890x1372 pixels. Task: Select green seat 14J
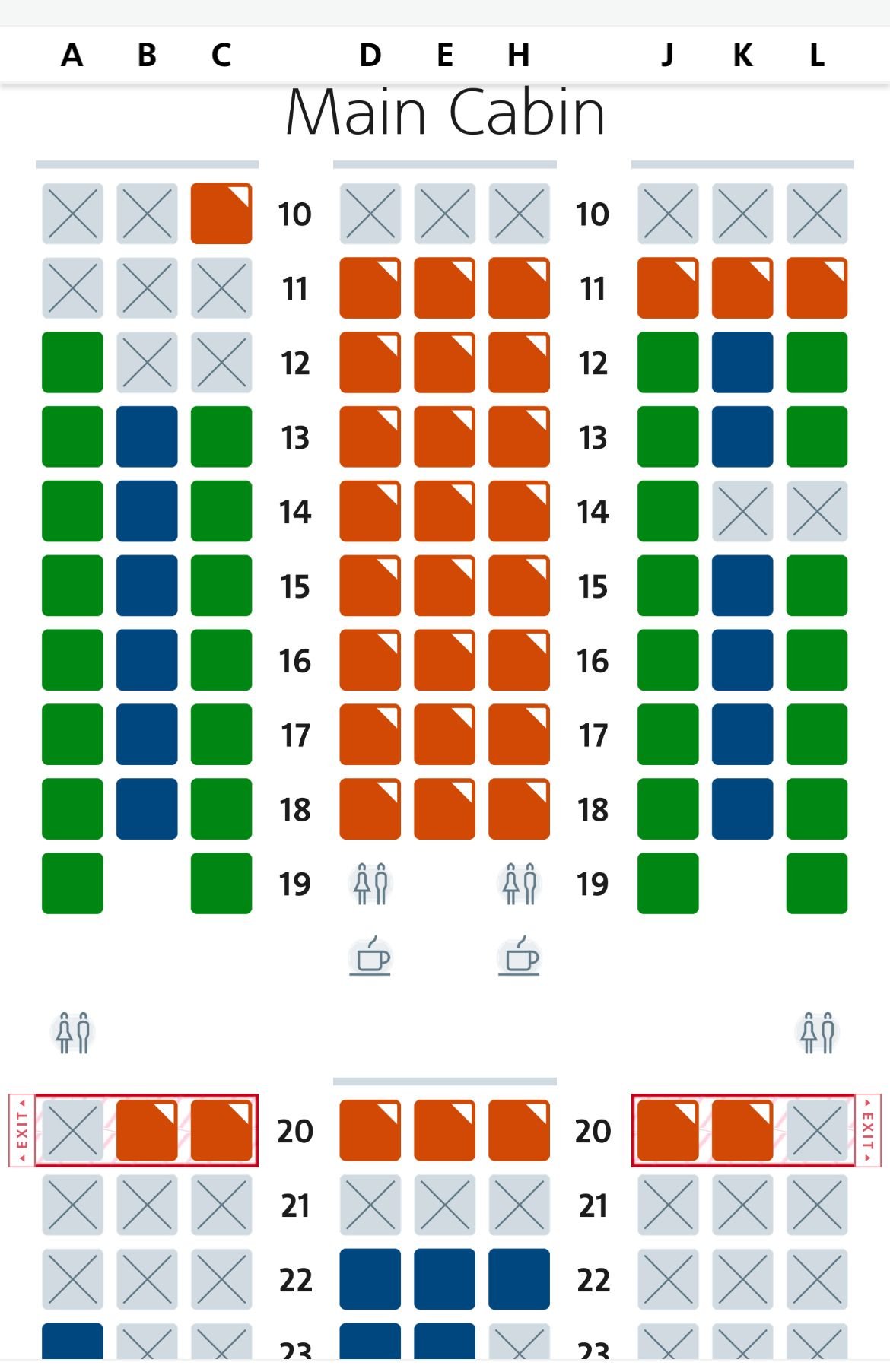pyautogui.click(x=667, y=511)
